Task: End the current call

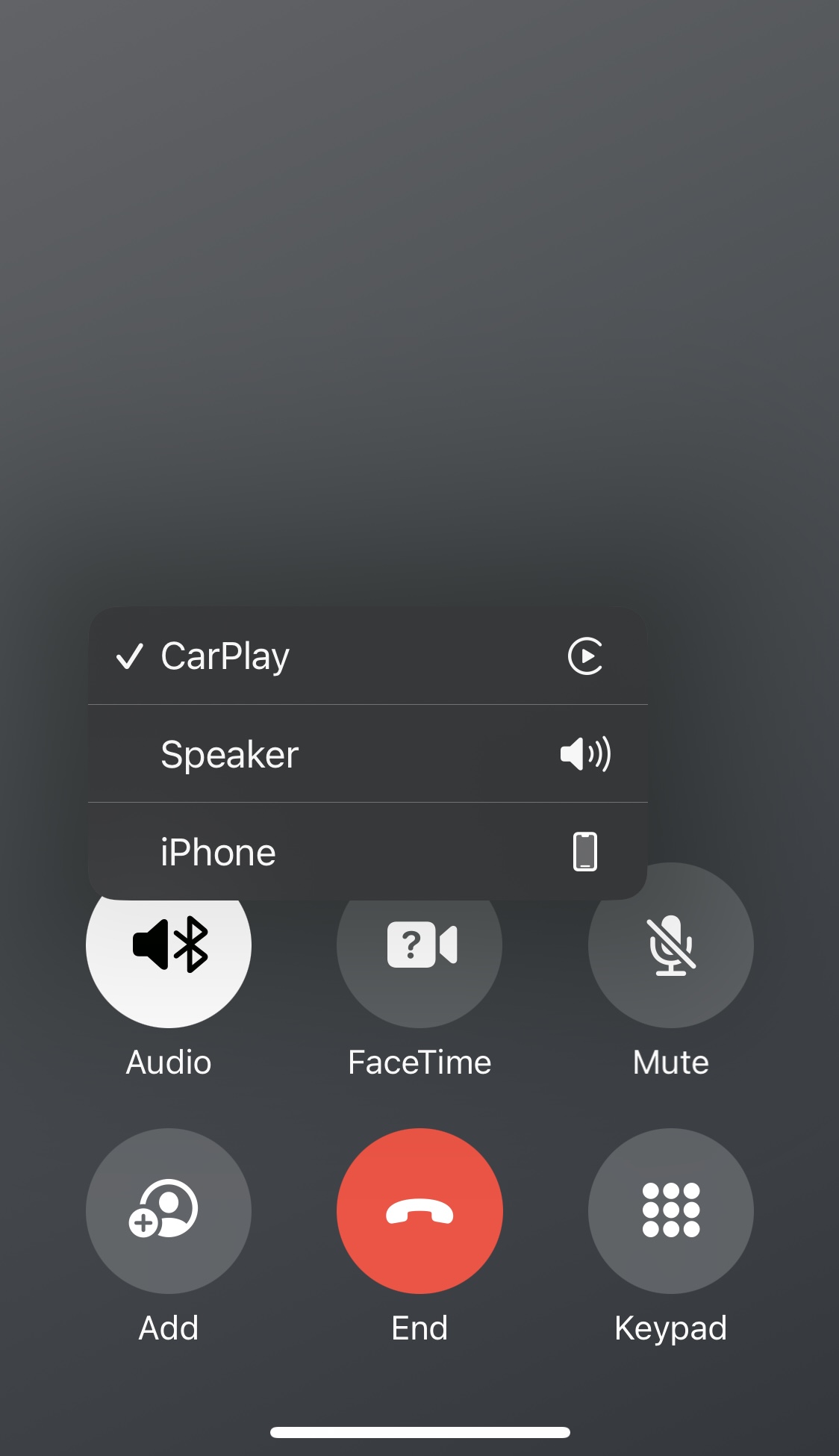Action: (419, 1210)
